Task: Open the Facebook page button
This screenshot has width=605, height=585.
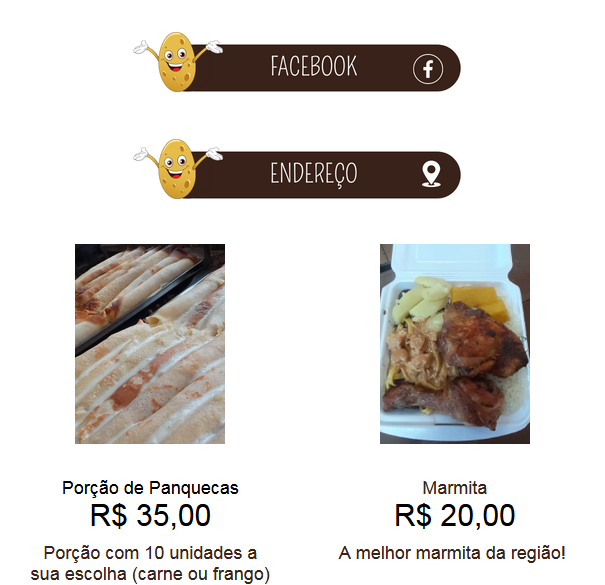Action: [x=315, y=68]
